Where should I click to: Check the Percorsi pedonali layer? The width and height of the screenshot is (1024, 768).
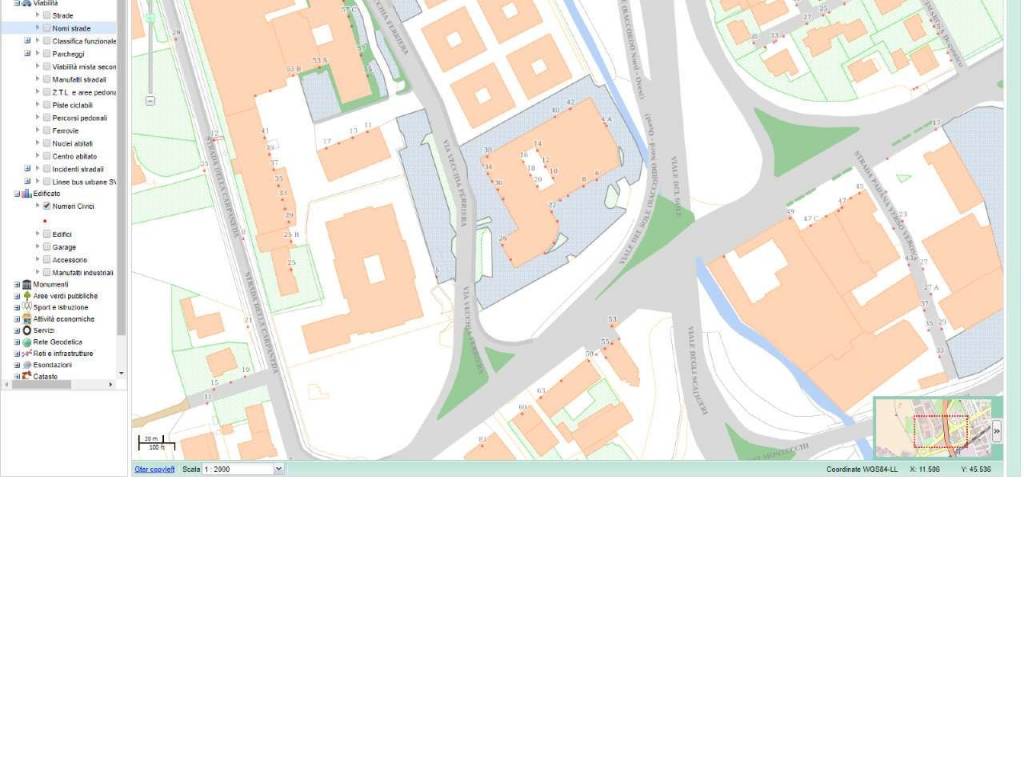coord(47,117)
